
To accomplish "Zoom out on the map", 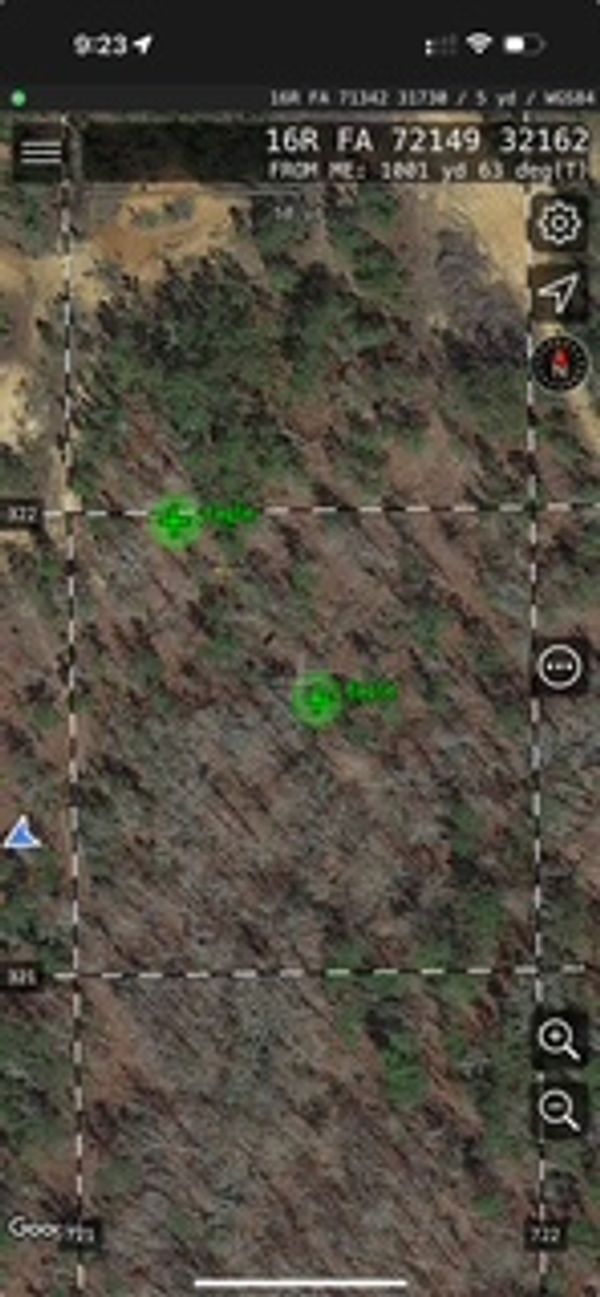I will (x=559, y=1109).
